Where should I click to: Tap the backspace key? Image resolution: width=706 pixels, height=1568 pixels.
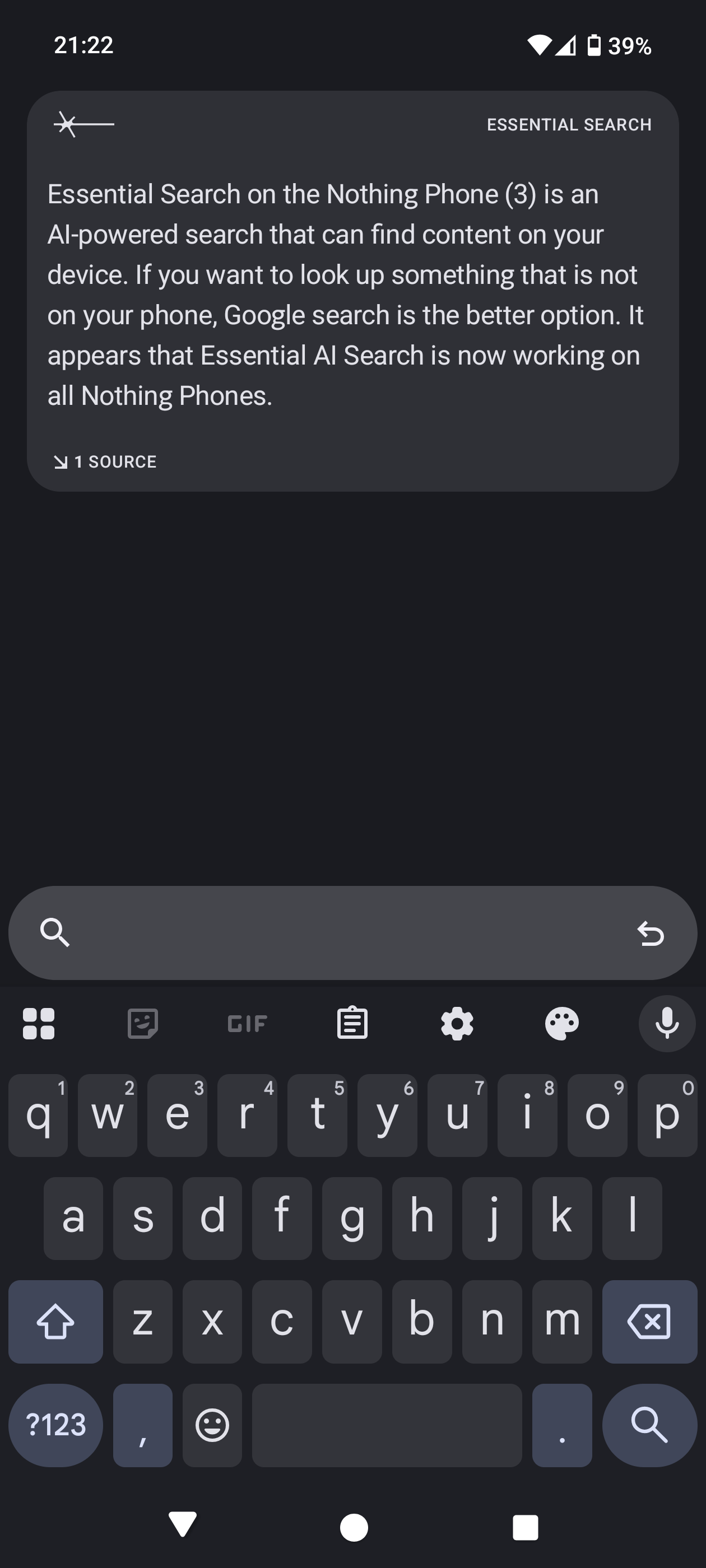[x=649, y=1322]
